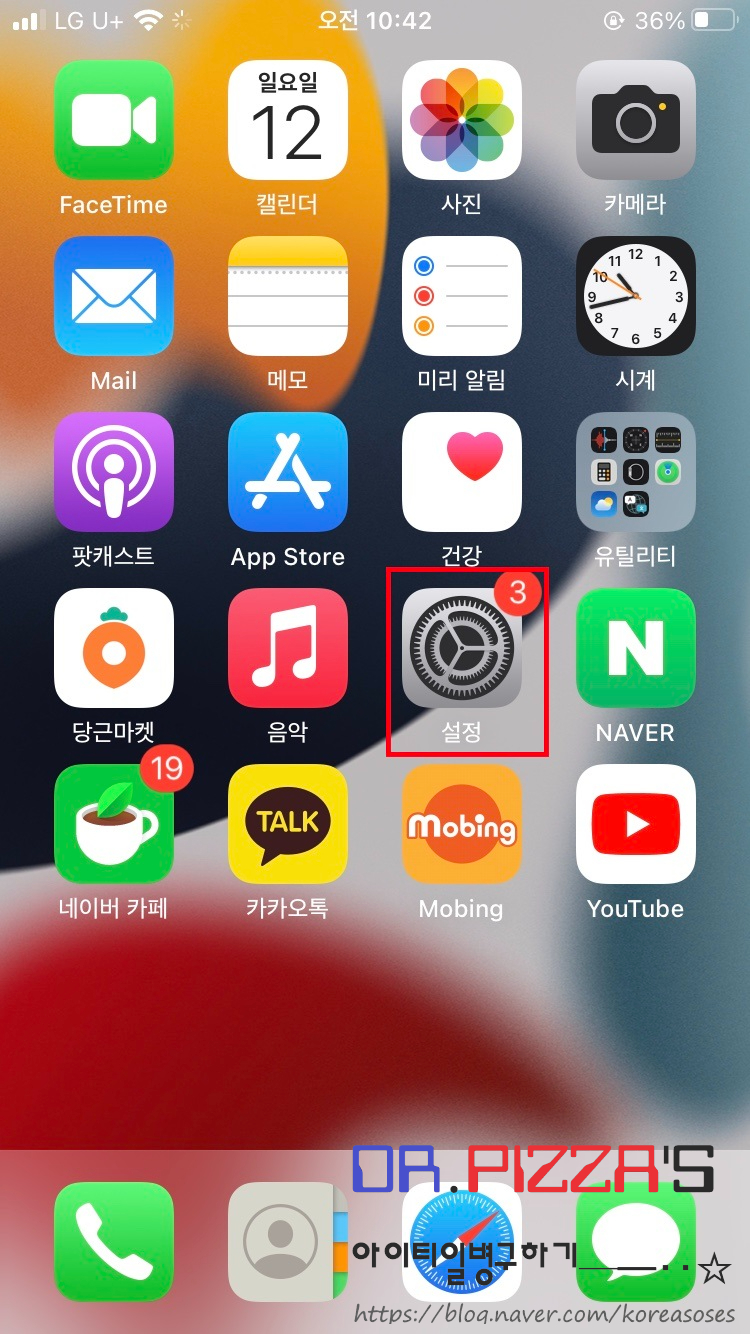Open the 카메라 camera app

tap(635, 120)
